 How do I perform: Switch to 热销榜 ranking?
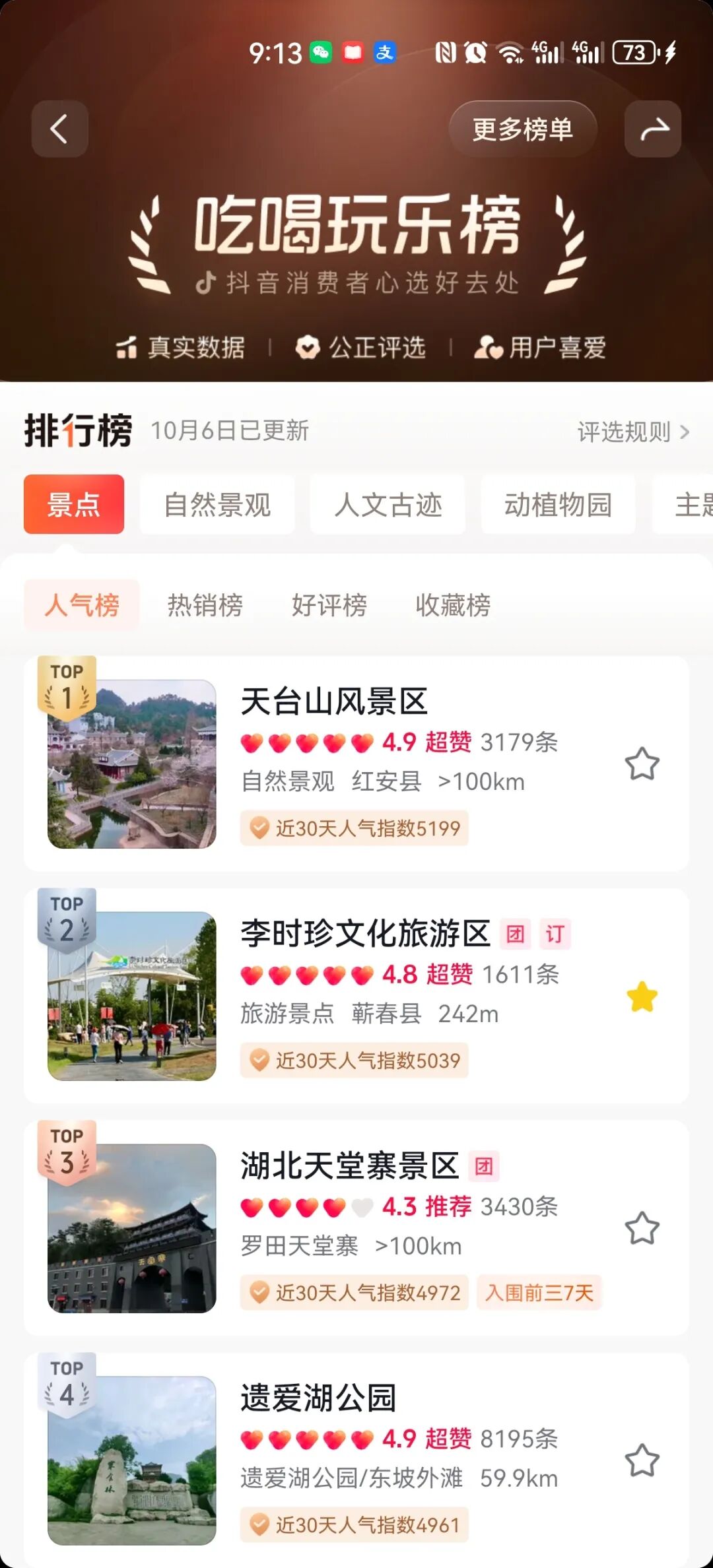(205, 604)
